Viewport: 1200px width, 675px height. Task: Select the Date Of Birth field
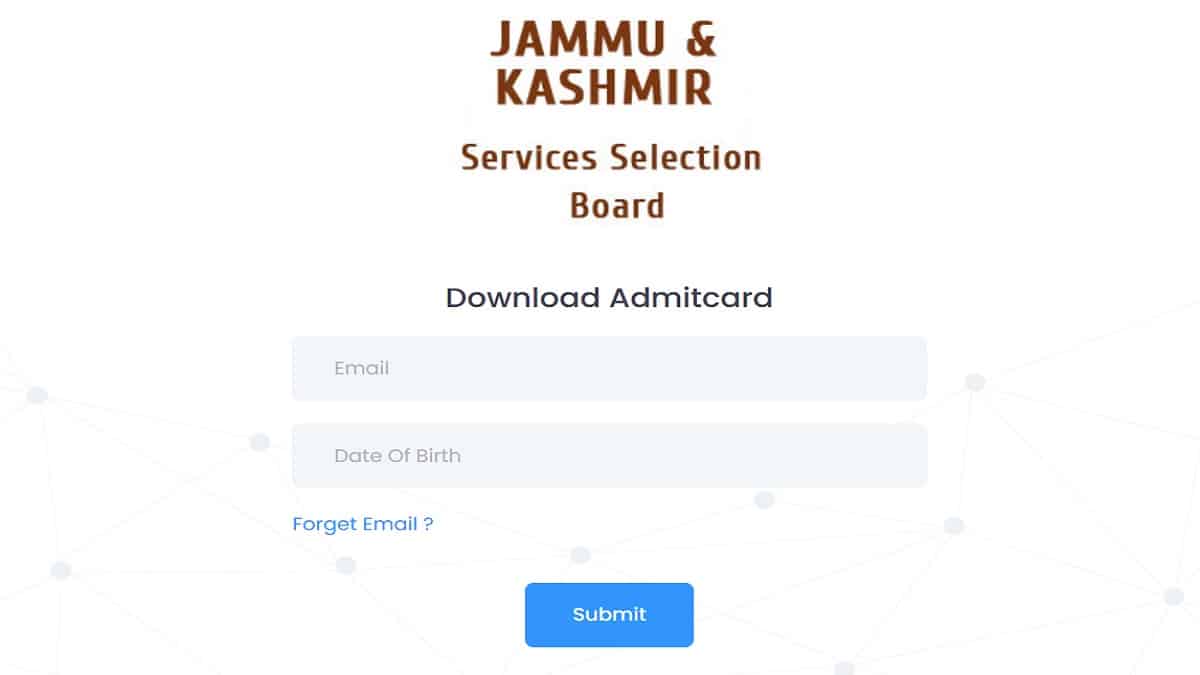(609, 456)
